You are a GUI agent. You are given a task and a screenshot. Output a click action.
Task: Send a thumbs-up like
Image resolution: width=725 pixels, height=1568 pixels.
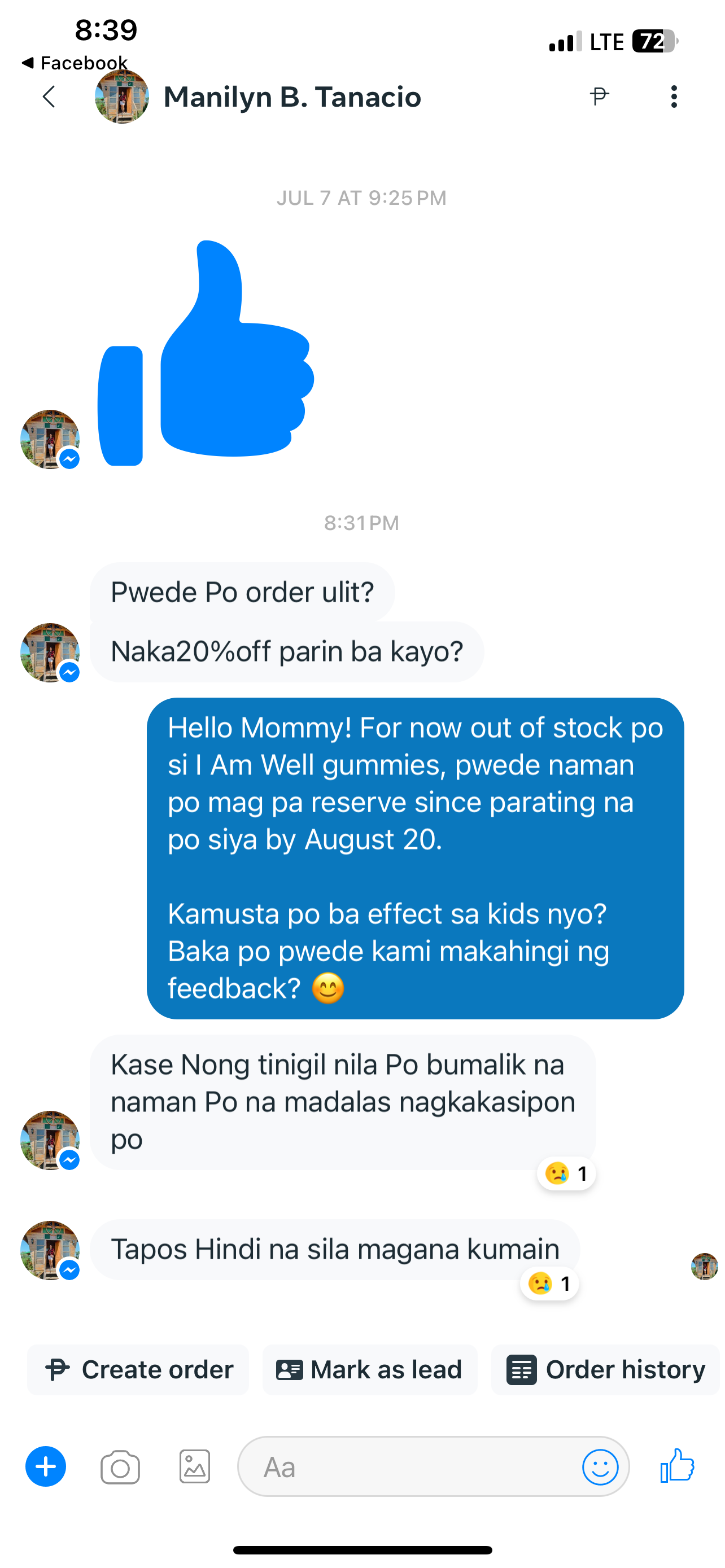coord(678,1466)
